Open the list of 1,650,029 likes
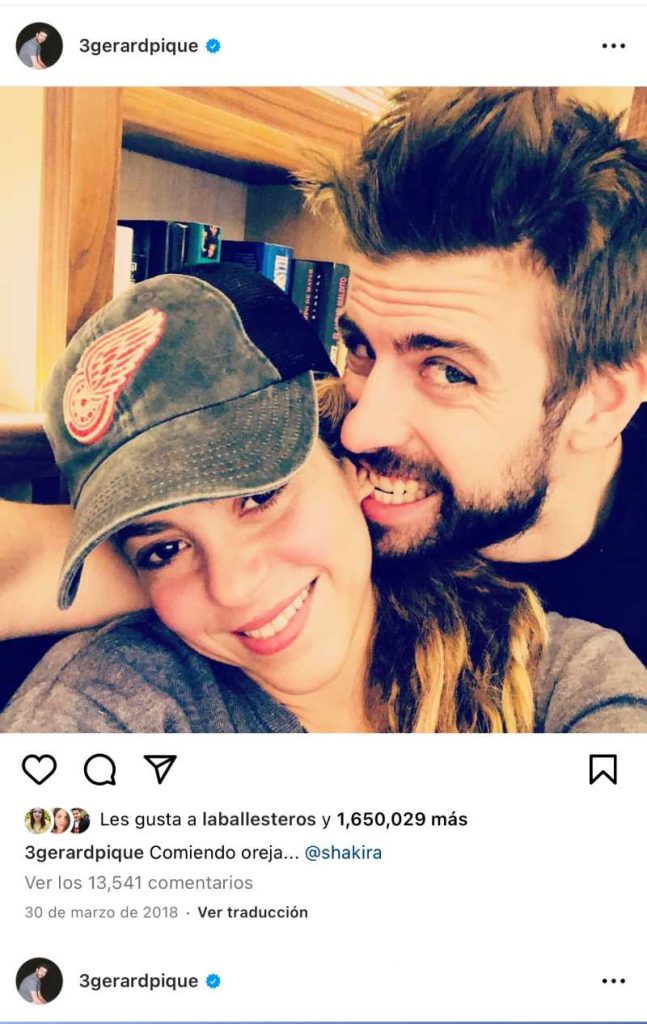 coord(401,820)
